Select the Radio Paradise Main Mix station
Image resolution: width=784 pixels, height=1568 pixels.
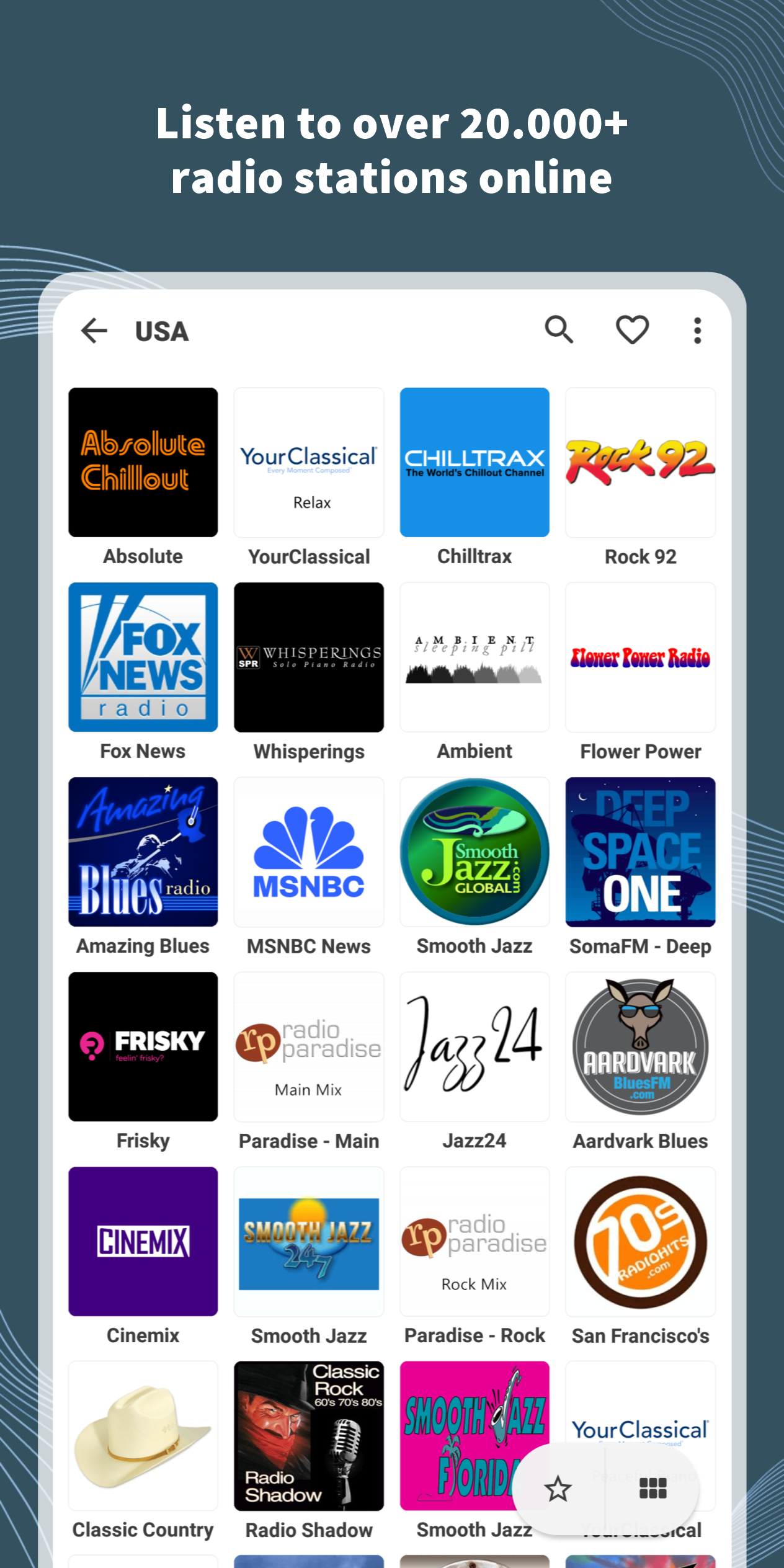point(309,1048)
